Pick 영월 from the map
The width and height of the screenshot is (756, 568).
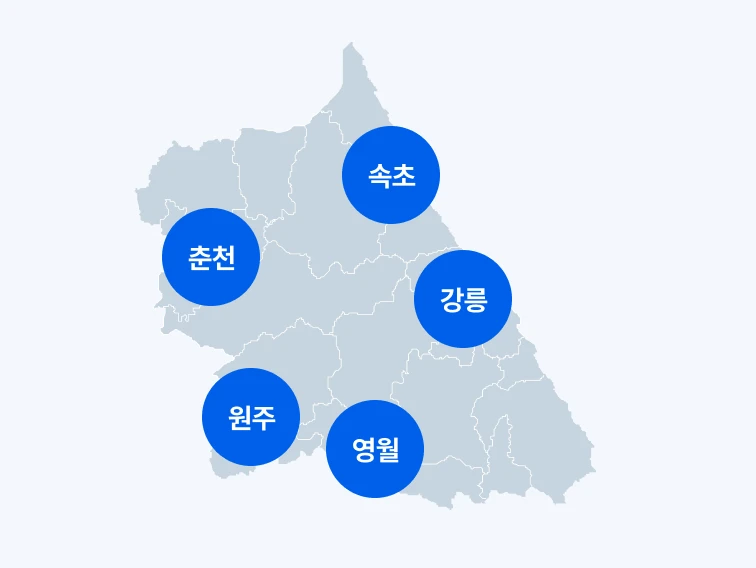coord(375,449)
